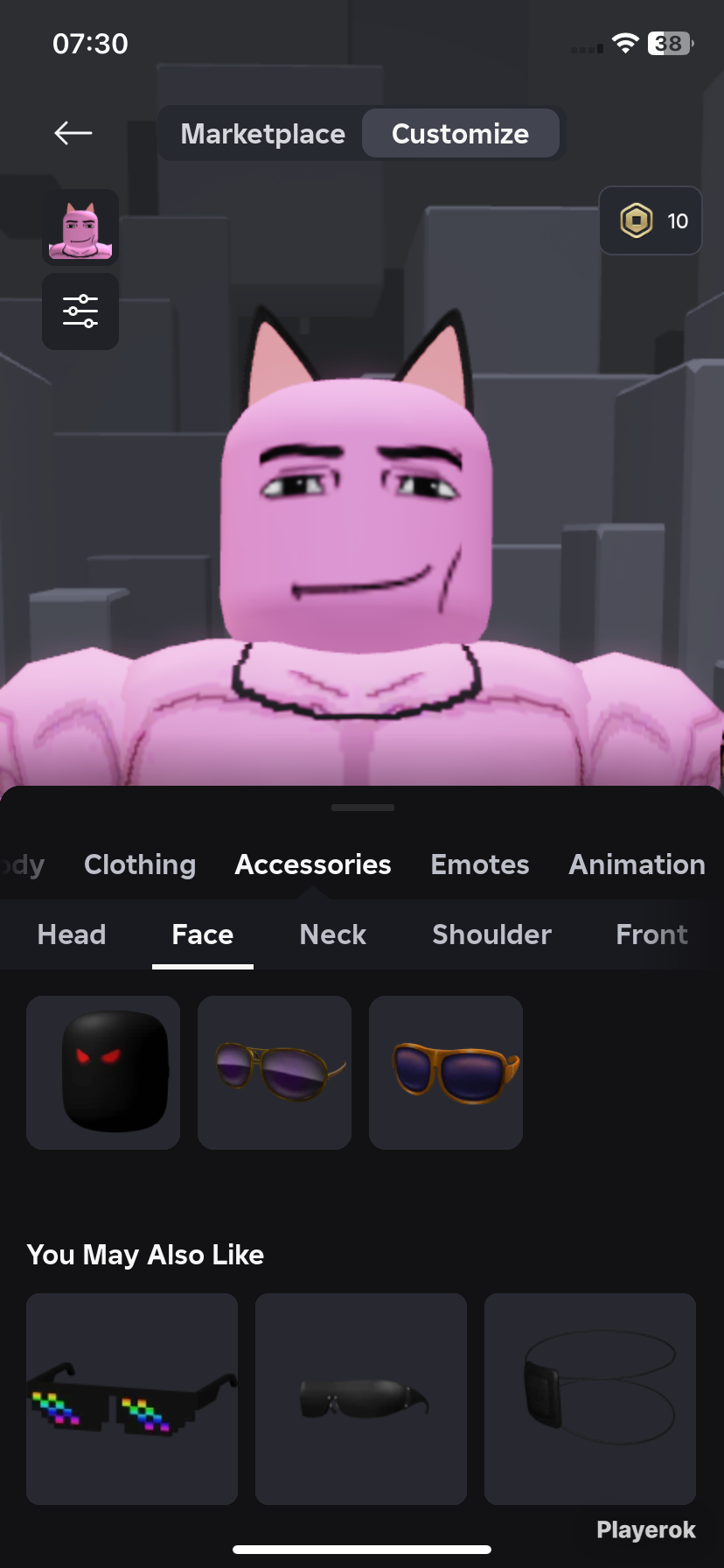Switch to the Clothing category
Viewport: 724px width, 1568px height.
coord(140,864)
